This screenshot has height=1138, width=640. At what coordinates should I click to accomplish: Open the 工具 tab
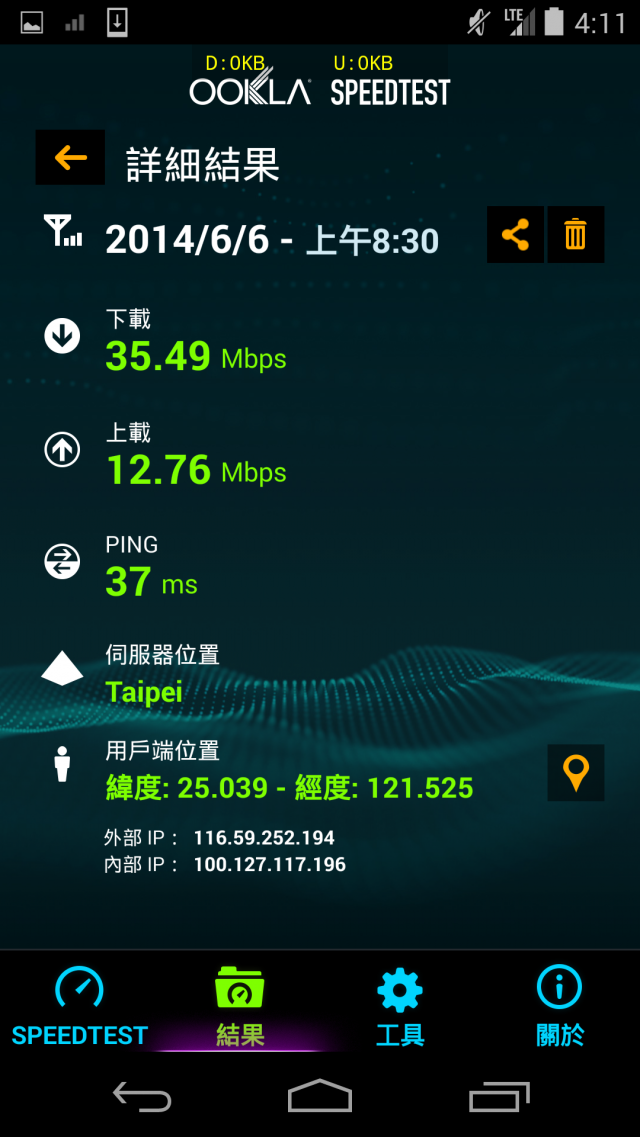pos(400,1006)
